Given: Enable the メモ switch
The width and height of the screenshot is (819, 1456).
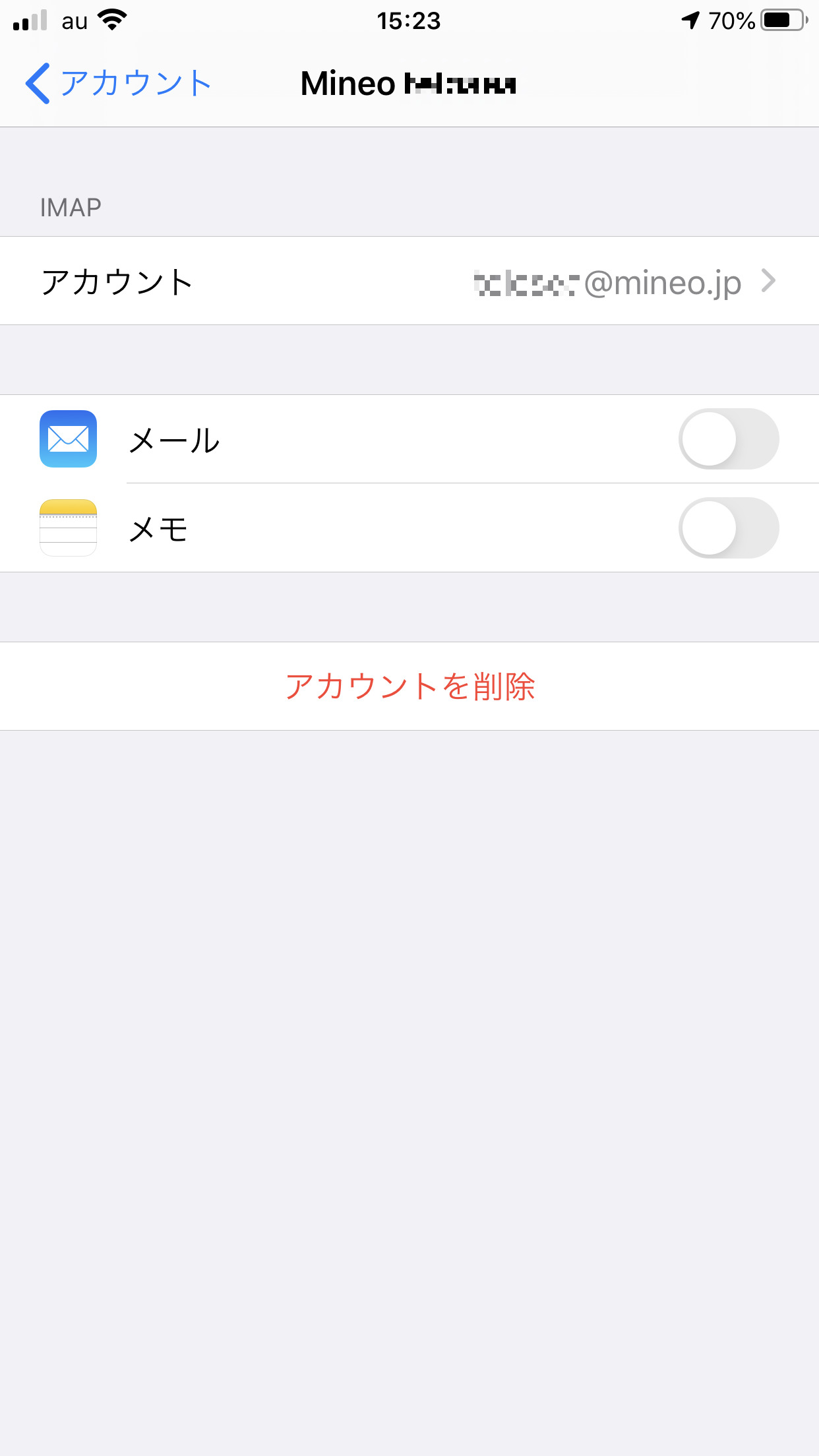Looking at the screenshot, I should [728, 528].
